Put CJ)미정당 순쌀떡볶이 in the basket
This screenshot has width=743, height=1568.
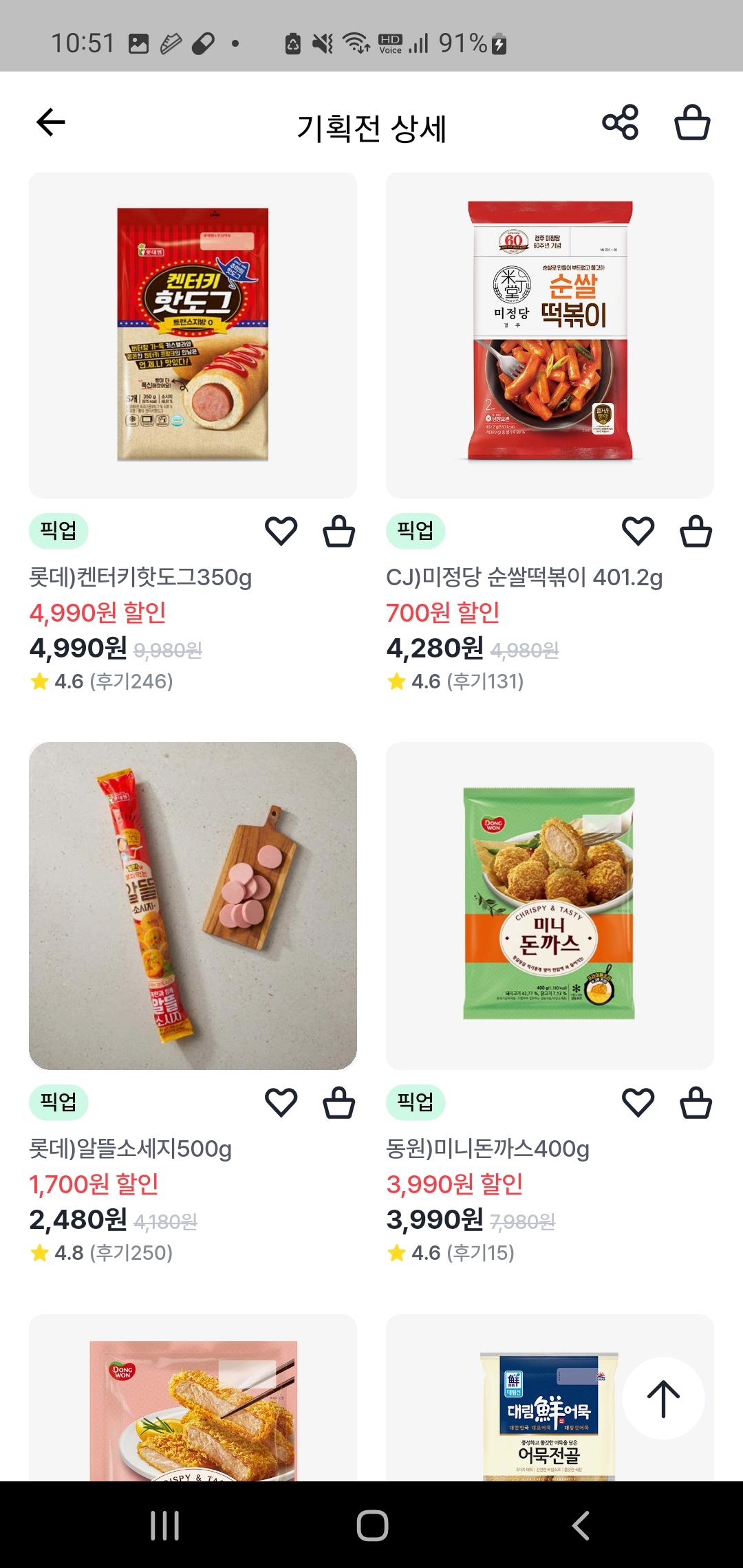(696, 532)
